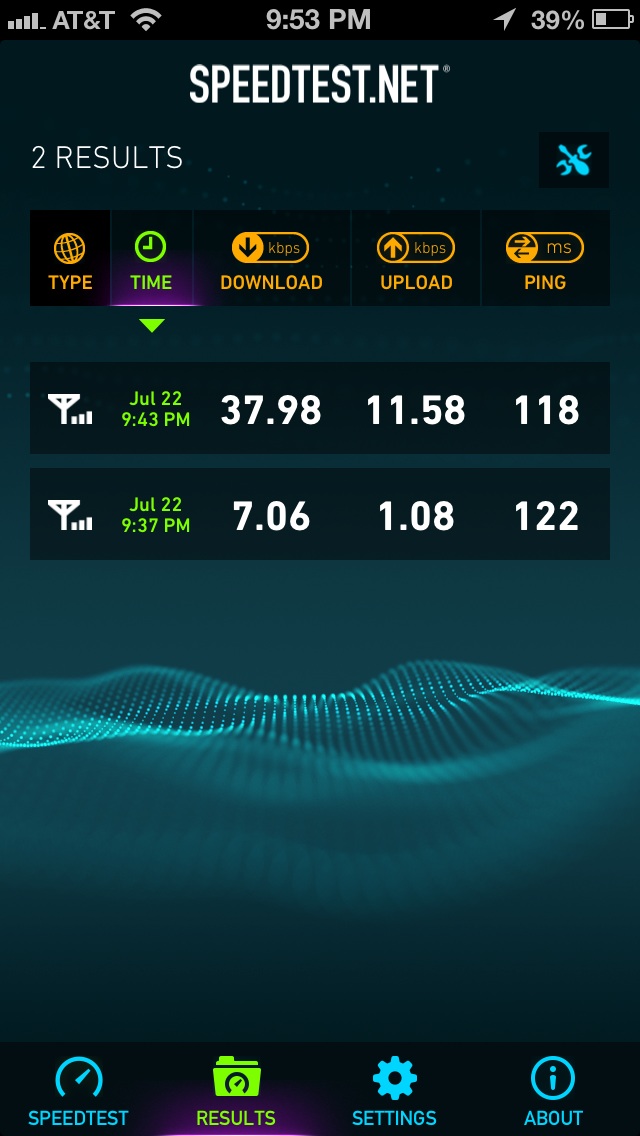Screen dimensions: 640x1136
Task: Go to the Settings tab
Action: [394, 1090]
